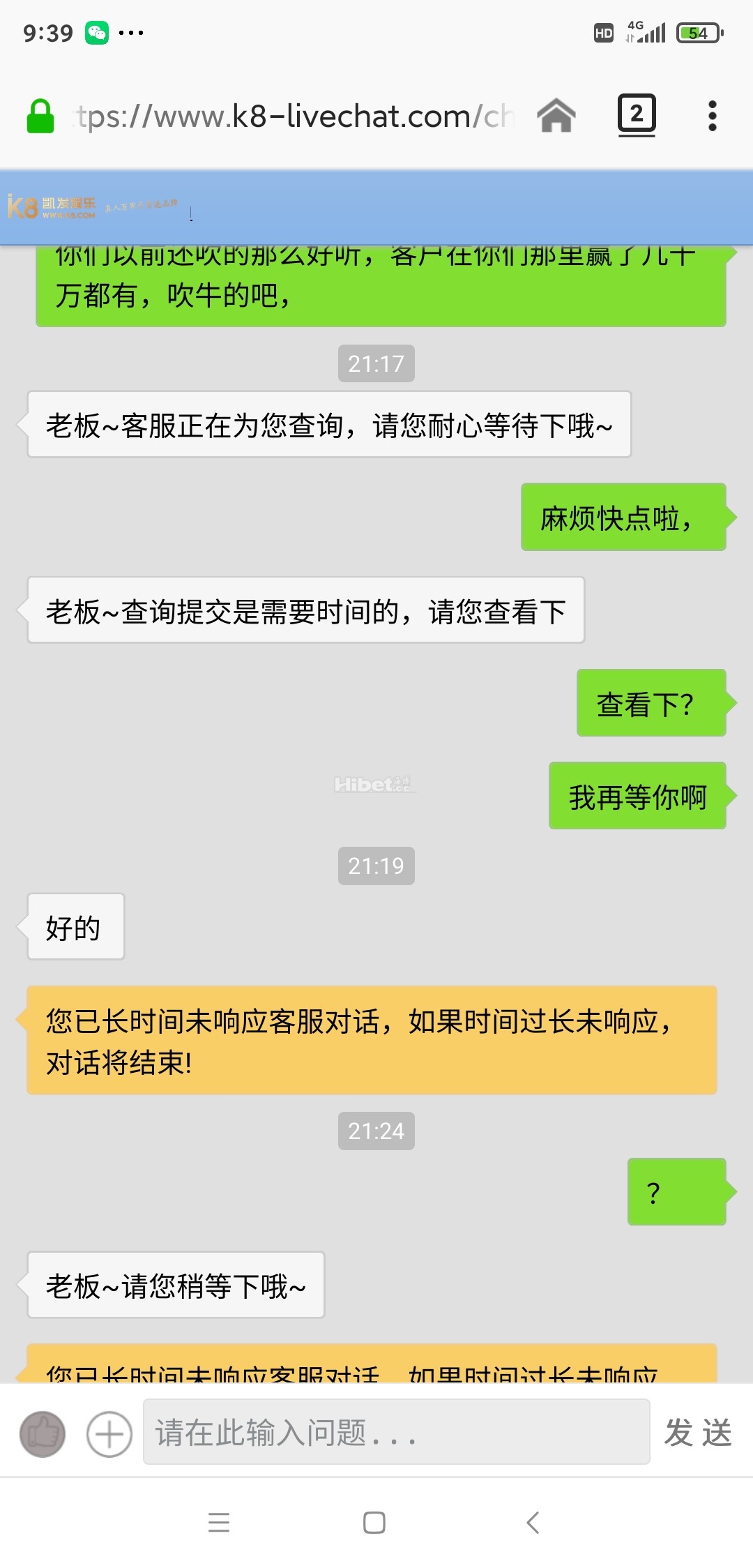Tap the WeChat icon in the status bar

(x=96, y=31)
